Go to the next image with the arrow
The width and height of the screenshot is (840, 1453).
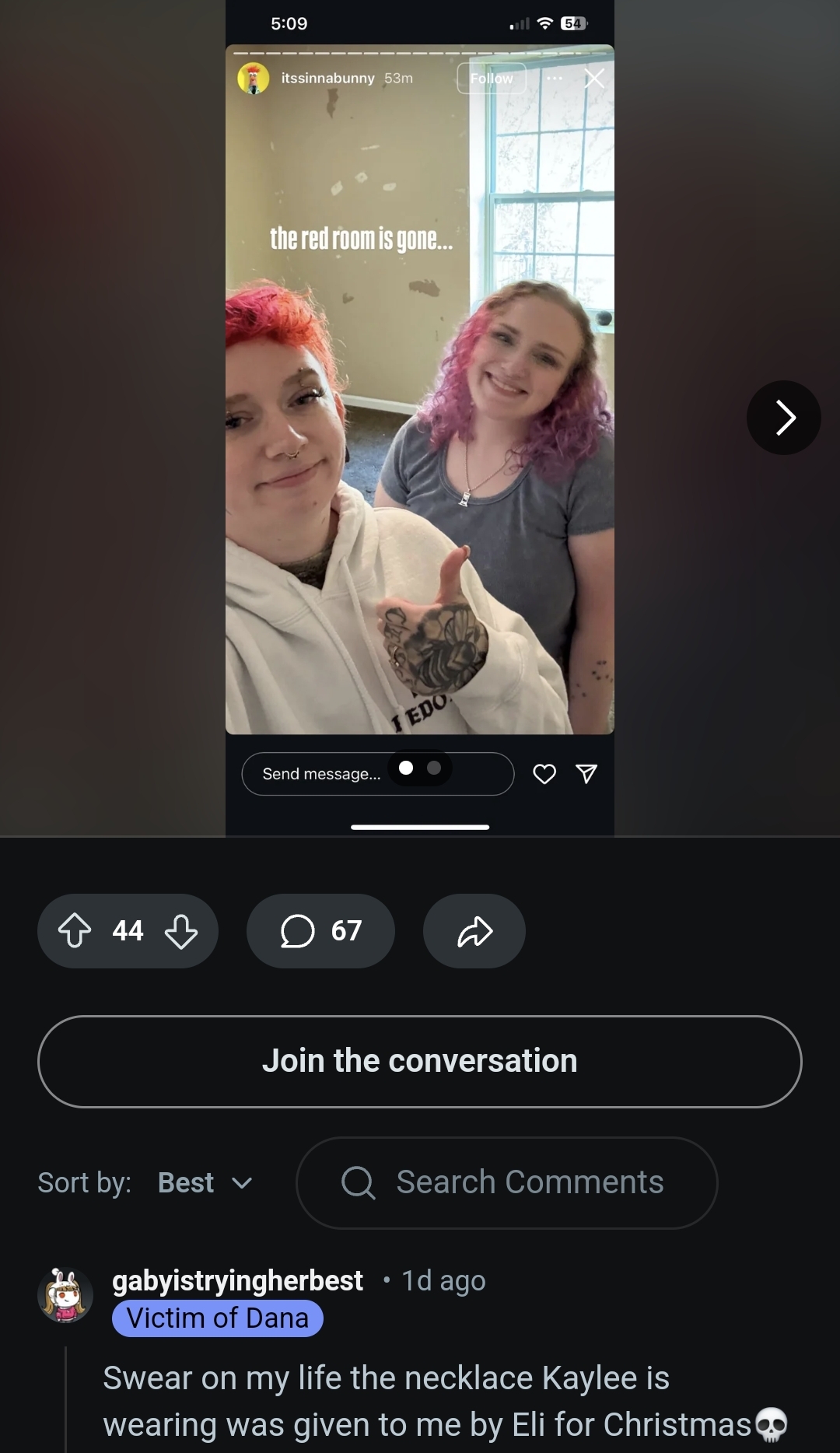point(783,418)
